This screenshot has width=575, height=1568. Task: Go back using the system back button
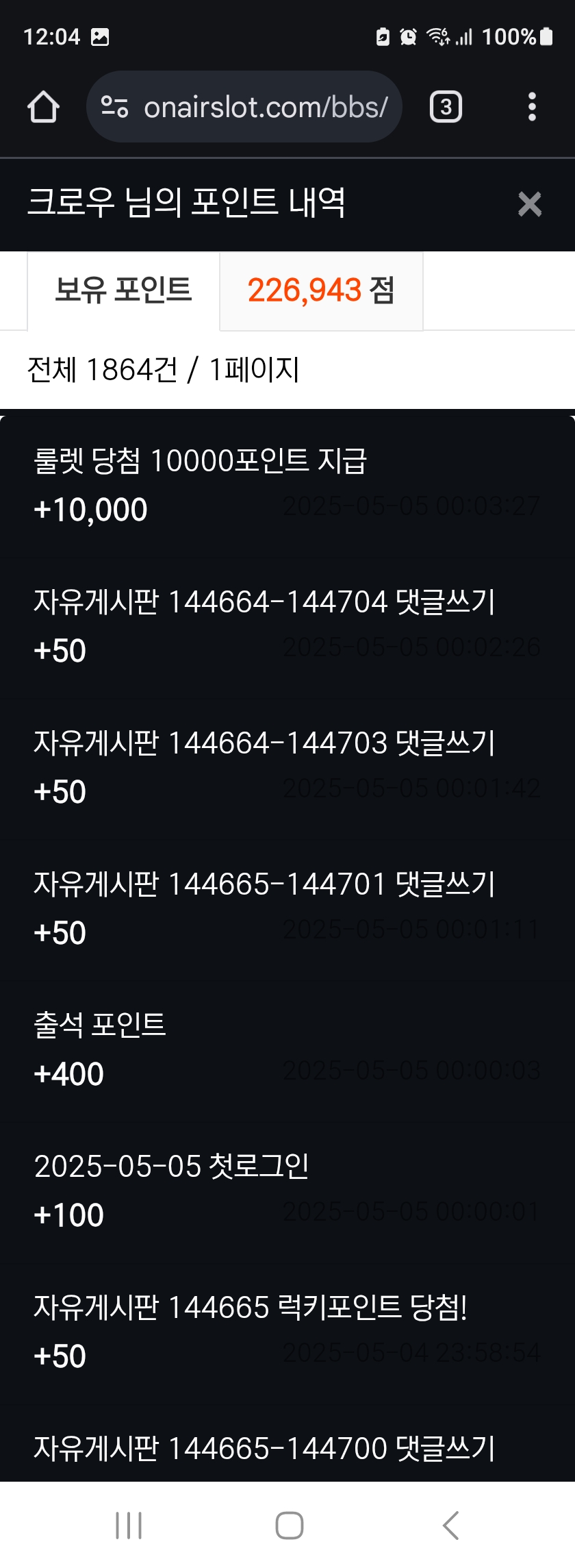pyautogui.click(x=450, y=1526)
